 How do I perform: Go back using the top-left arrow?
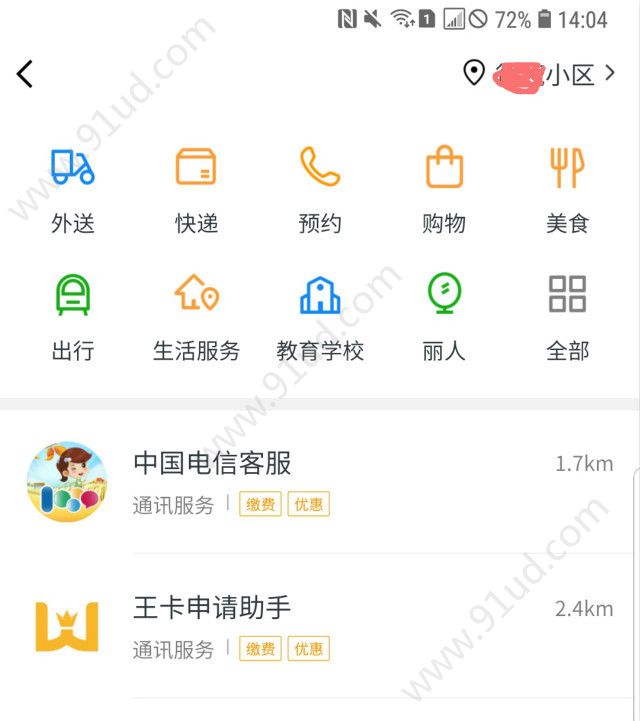pyautogui.click(x=26, y=73)
